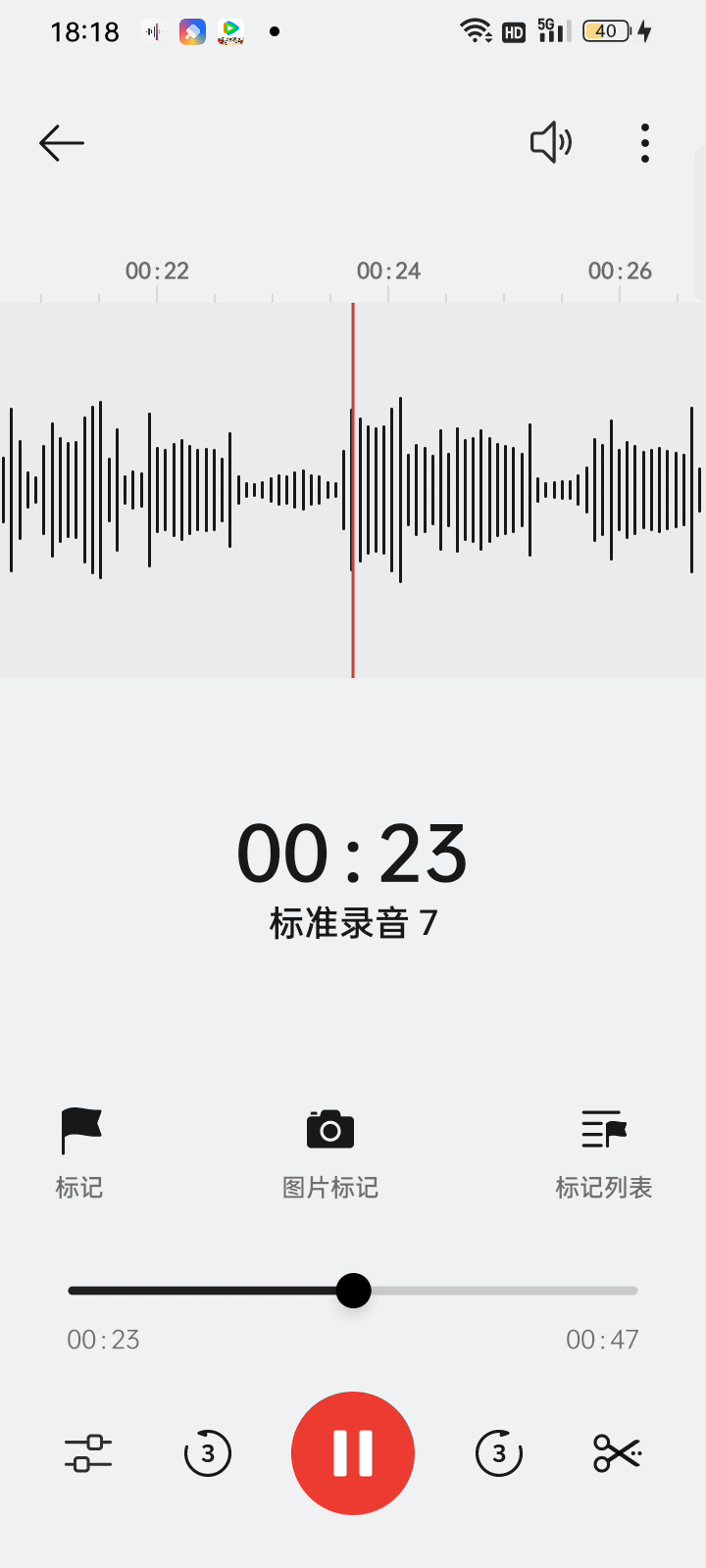Skip forward by 3 seconds
Image resolution: width=706 pixels, height=1568 pixels.
coord(499,1453)
